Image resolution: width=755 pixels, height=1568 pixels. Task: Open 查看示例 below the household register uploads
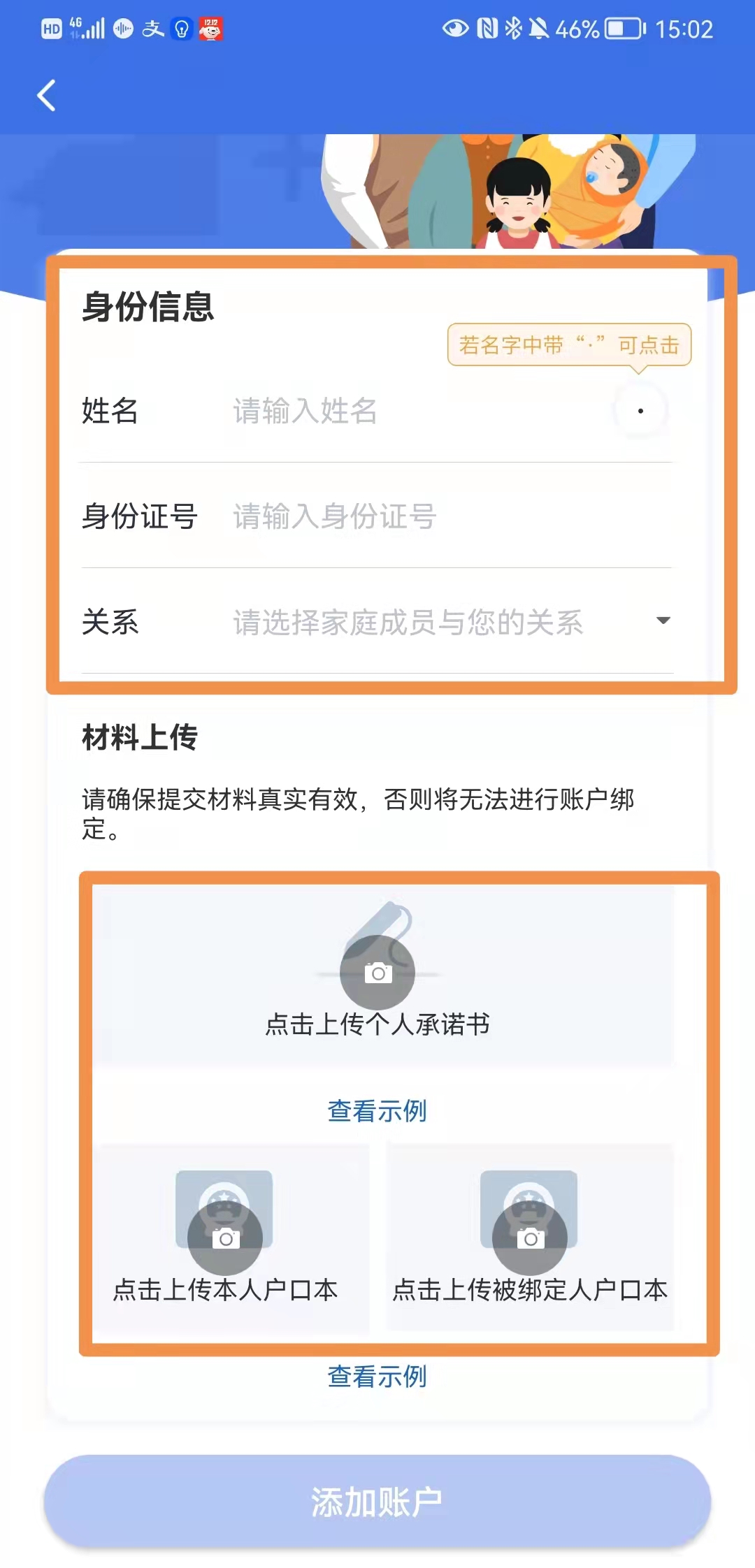pos(377,1376)
